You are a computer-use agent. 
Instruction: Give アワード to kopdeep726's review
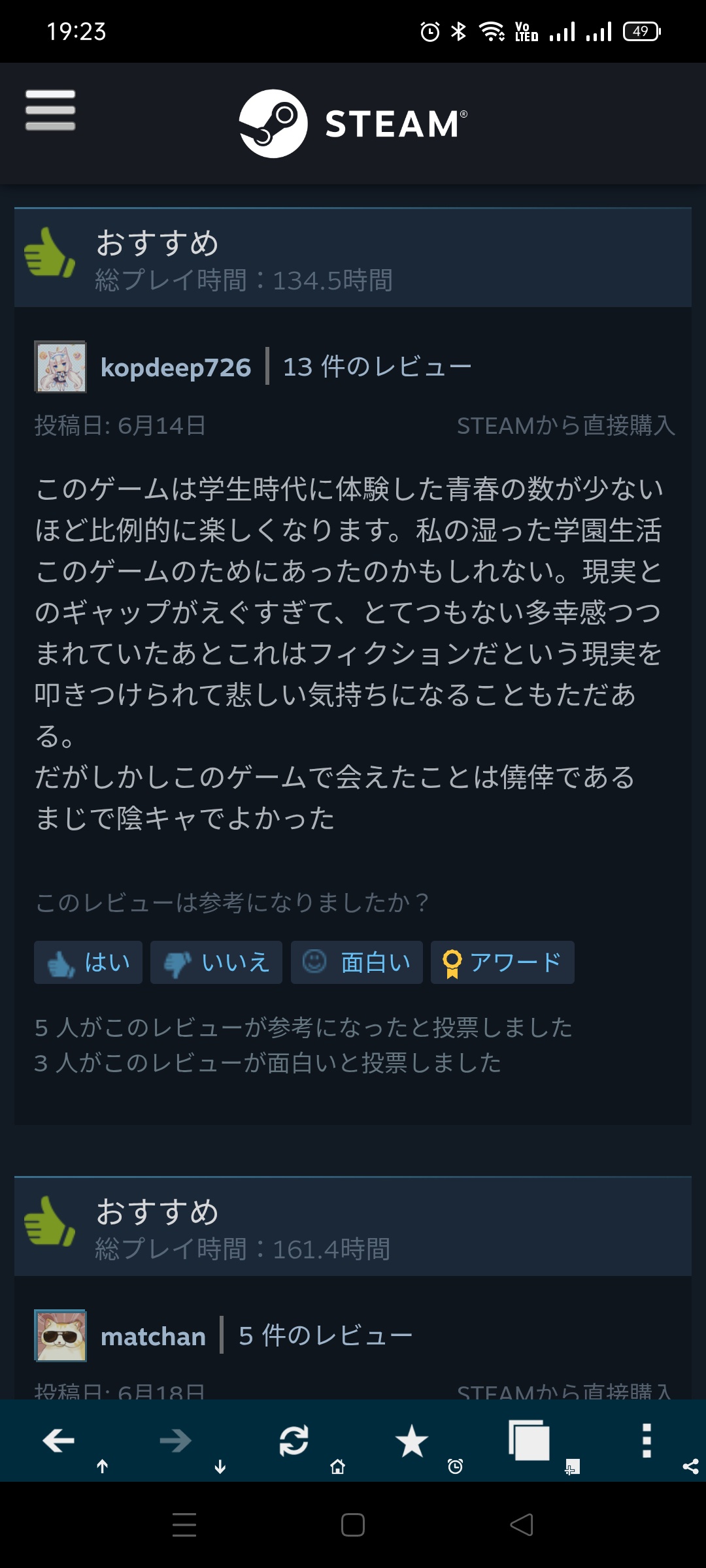[502, 962]
